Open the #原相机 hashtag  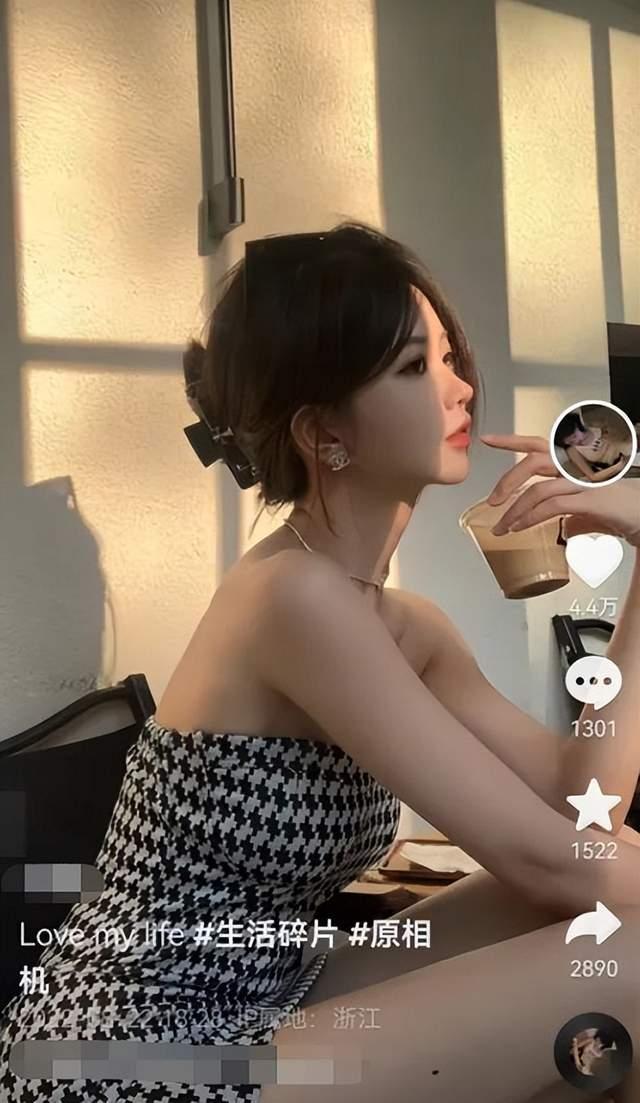390,936
